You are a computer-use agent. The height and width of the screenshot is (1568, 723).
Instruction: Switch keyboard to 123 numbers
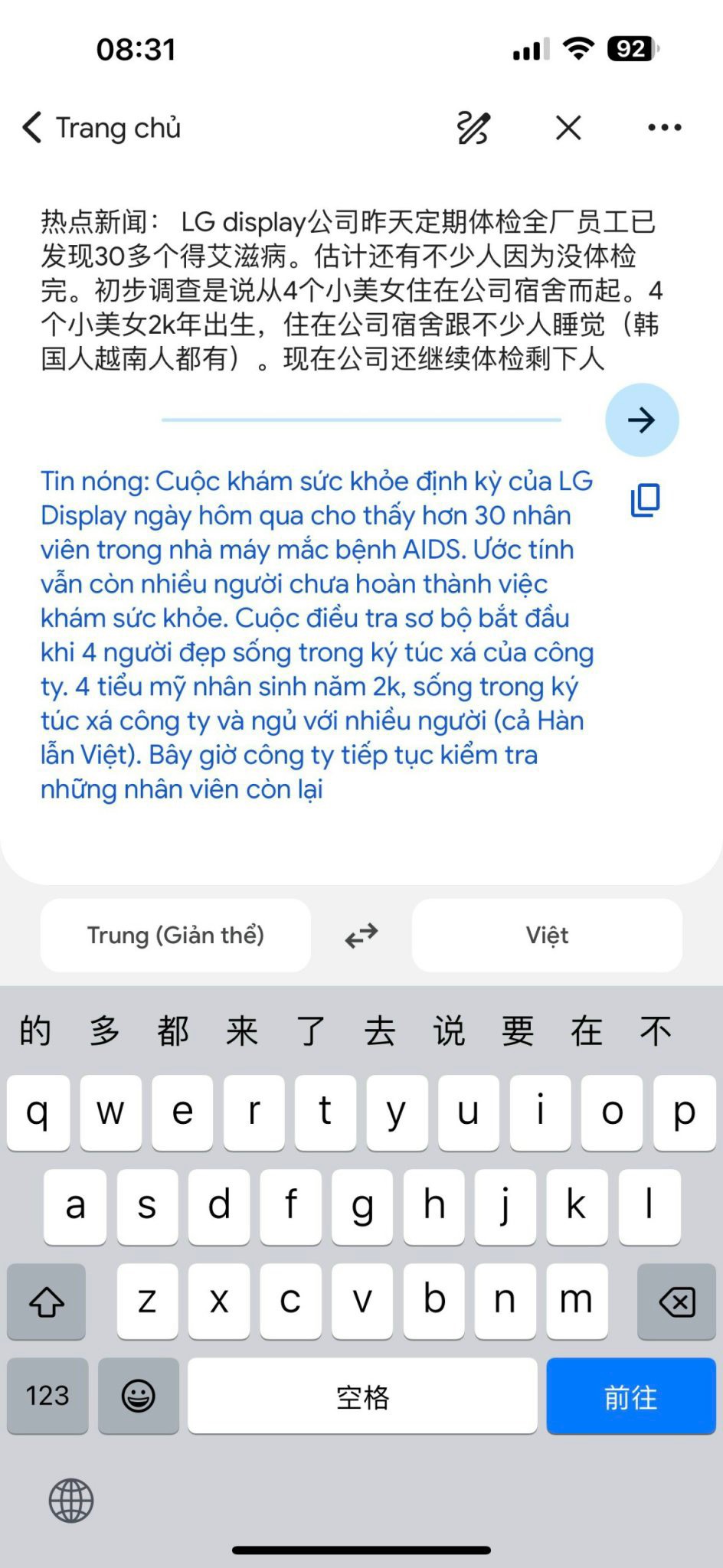coord(47,1396)
